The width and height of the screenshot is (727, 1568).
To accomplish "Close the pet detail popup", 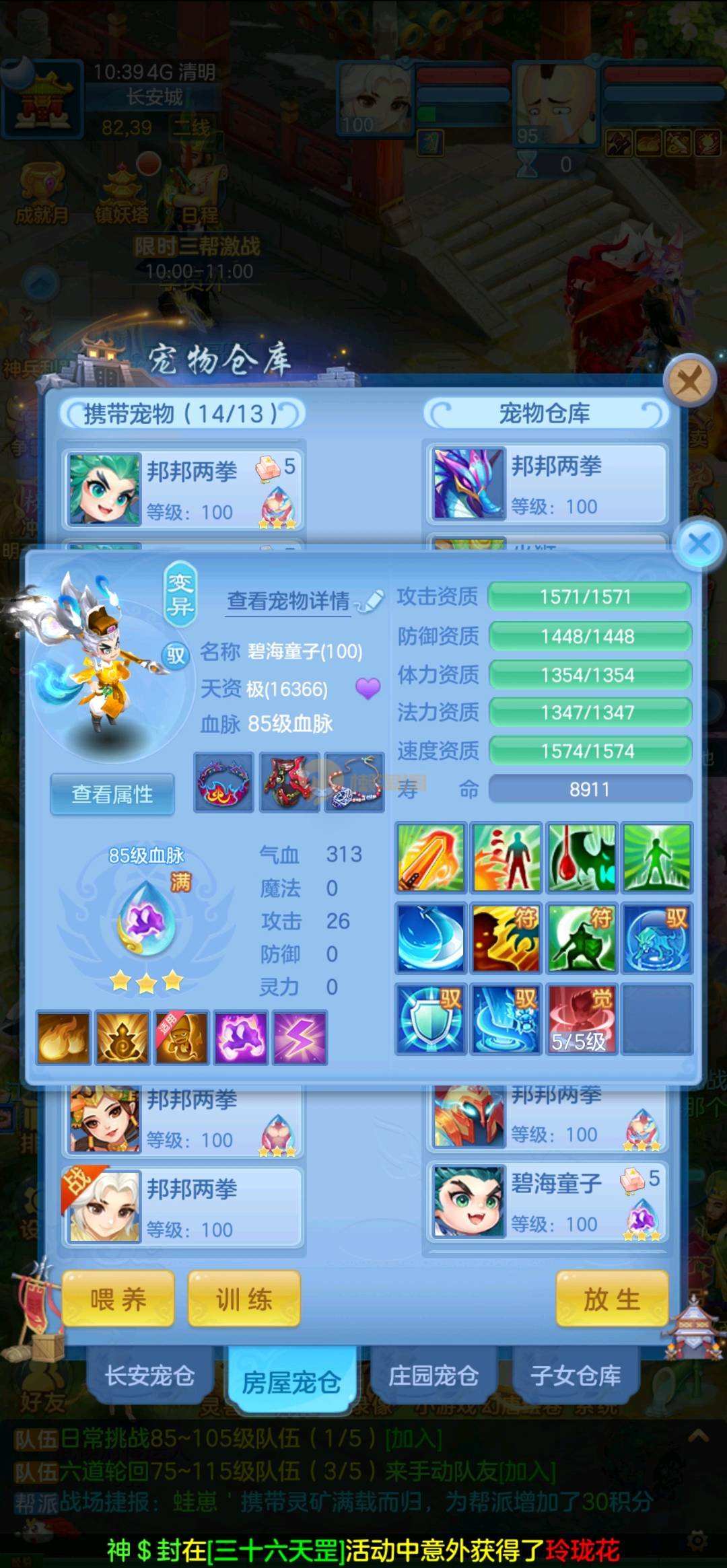I will point(699,544).
